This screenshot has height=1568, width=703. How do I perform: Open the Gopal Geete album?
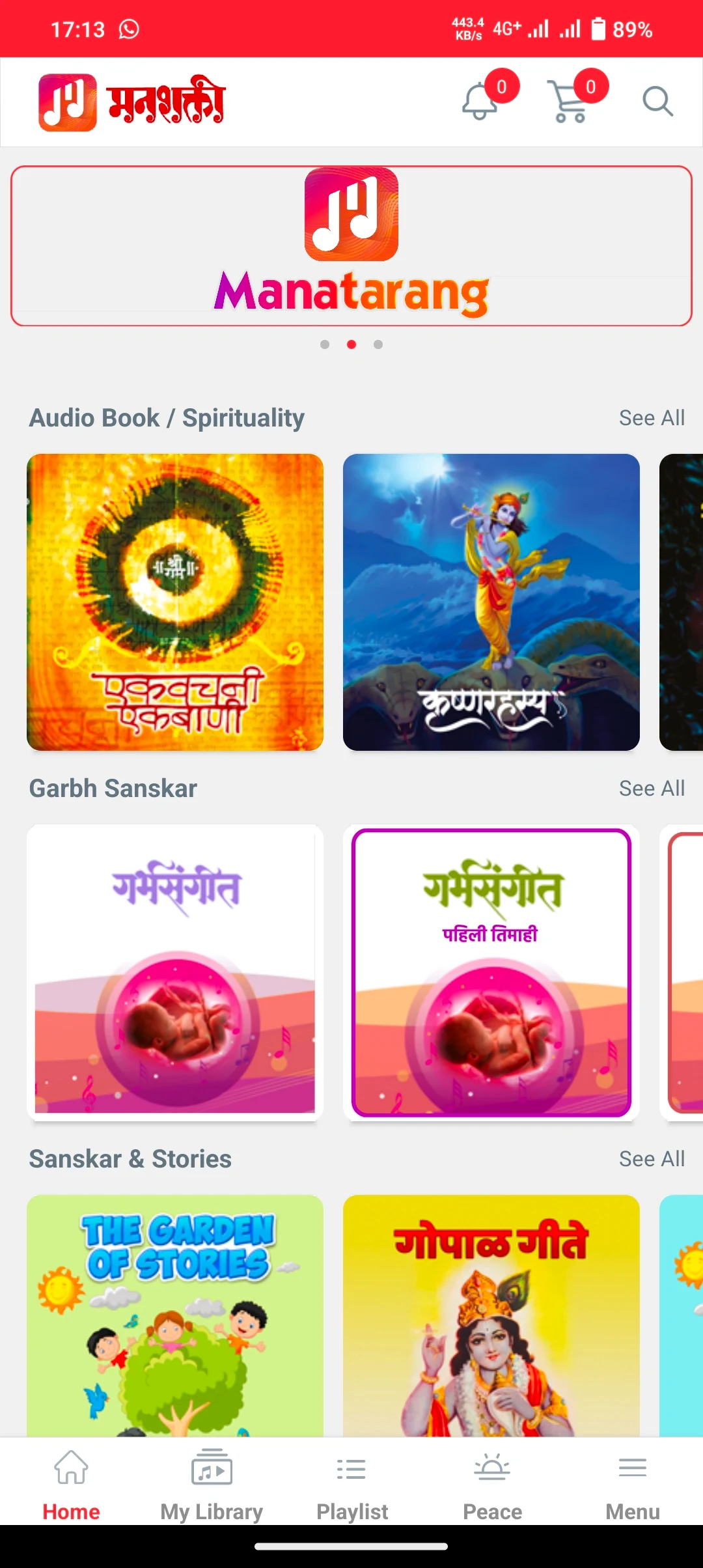pyautogui.click(x=491, y=1315)
